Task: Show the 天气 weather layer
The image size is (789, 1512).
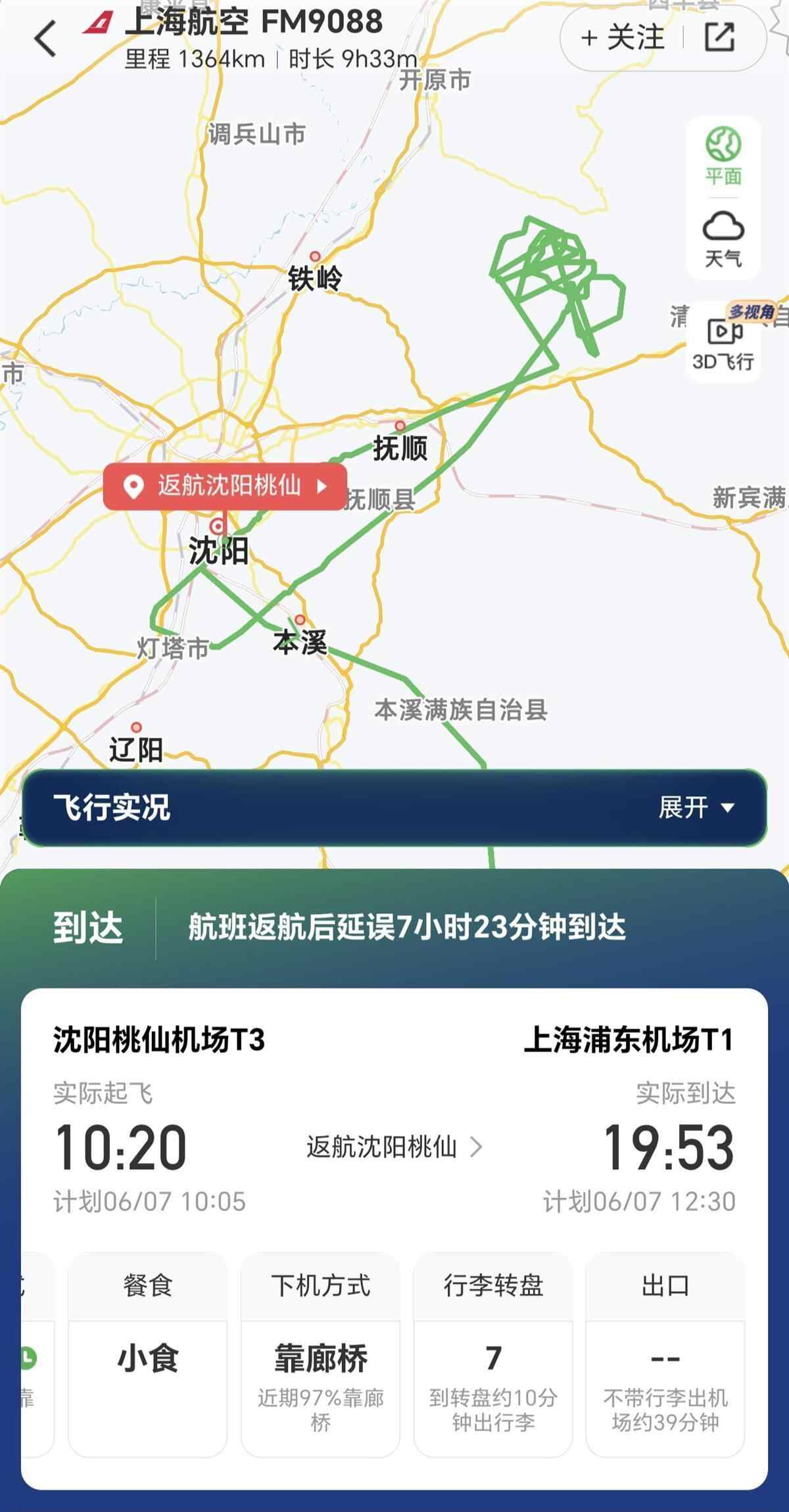Action: click(723, 239)
